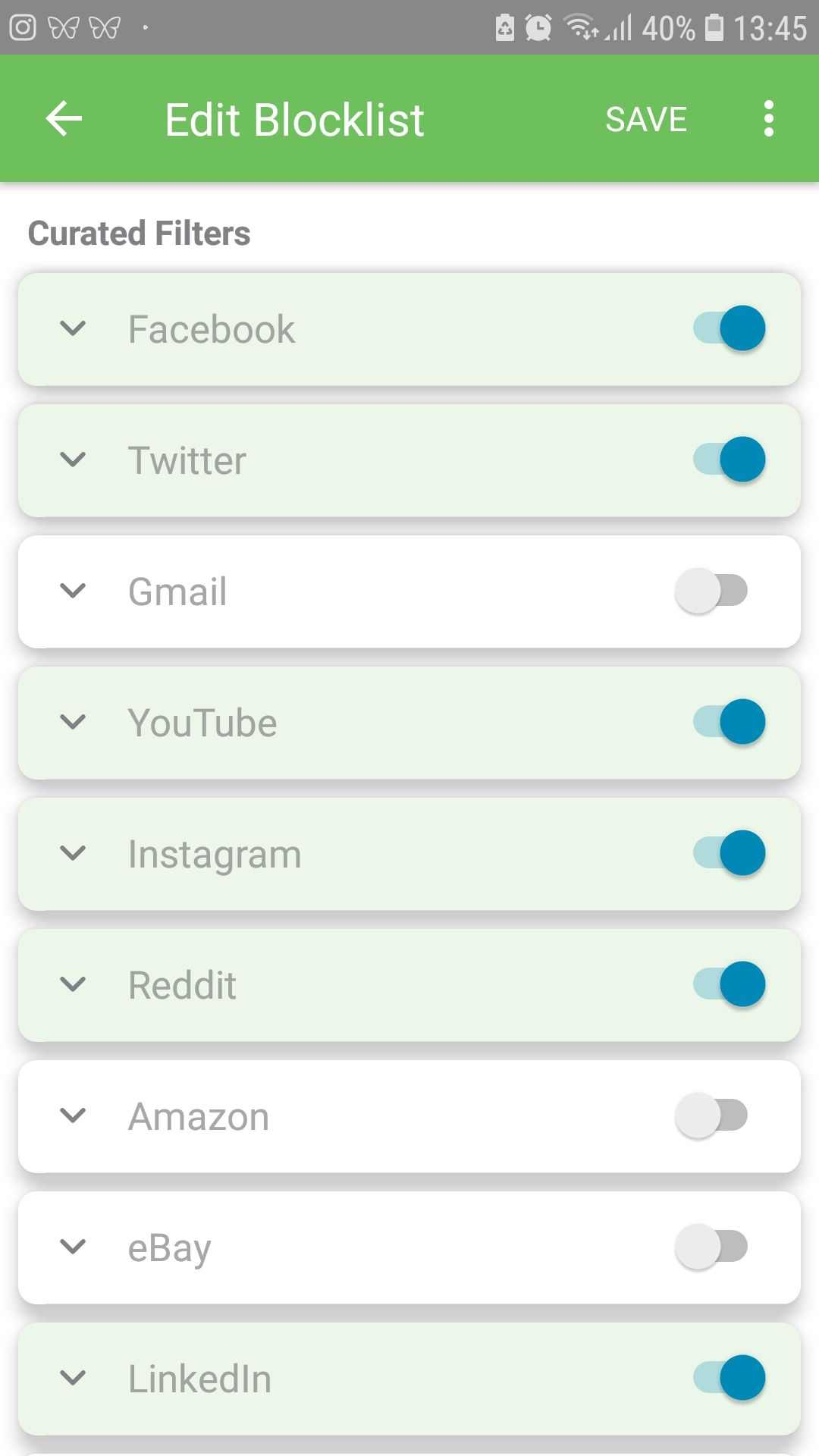This screenshot has width=819, height=1456.
Task: Expand the Gmail filter row
Action: pyautogui.click(x=73, y=591)
